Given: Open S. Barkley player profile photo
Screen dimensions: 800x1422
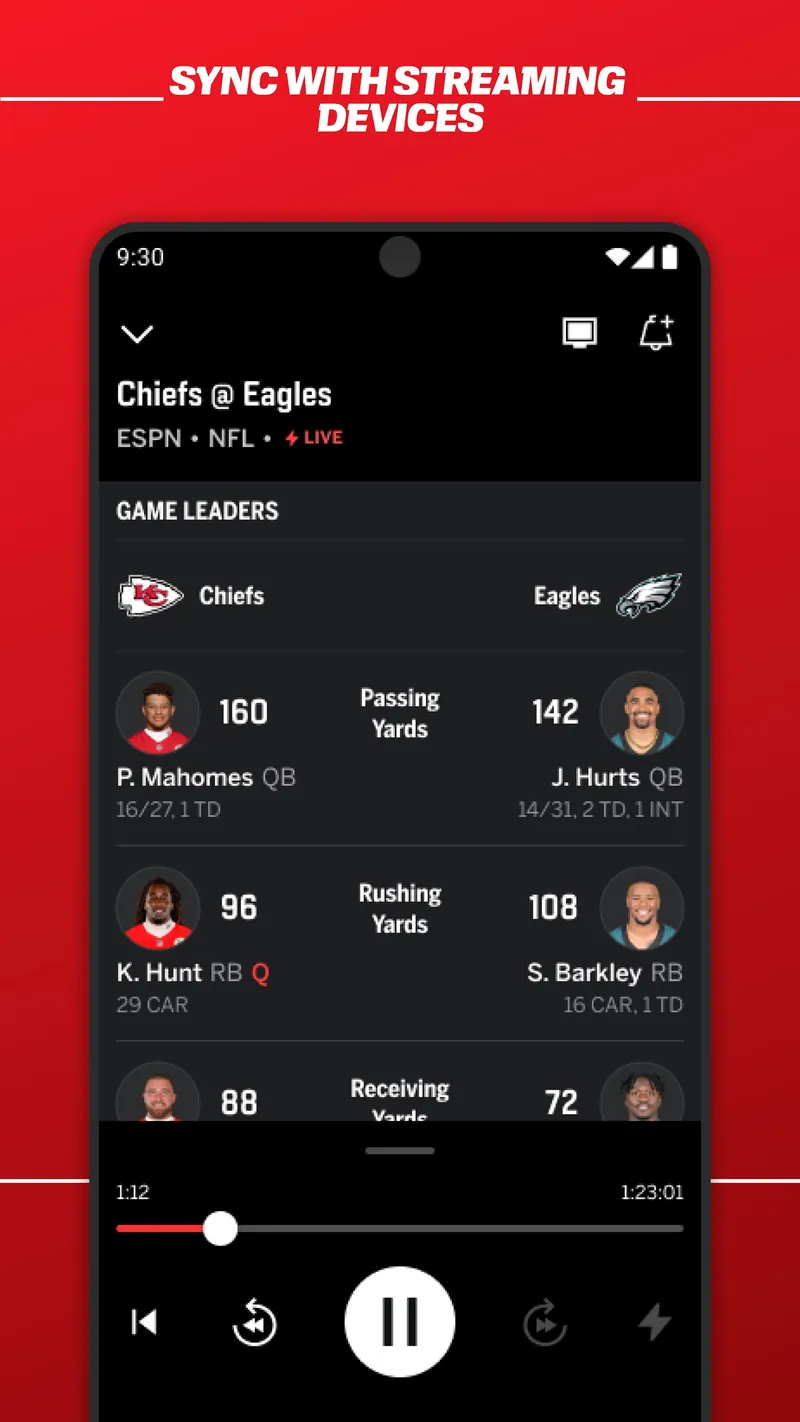Looking at the screenshot, I should (x=642, y=907).
